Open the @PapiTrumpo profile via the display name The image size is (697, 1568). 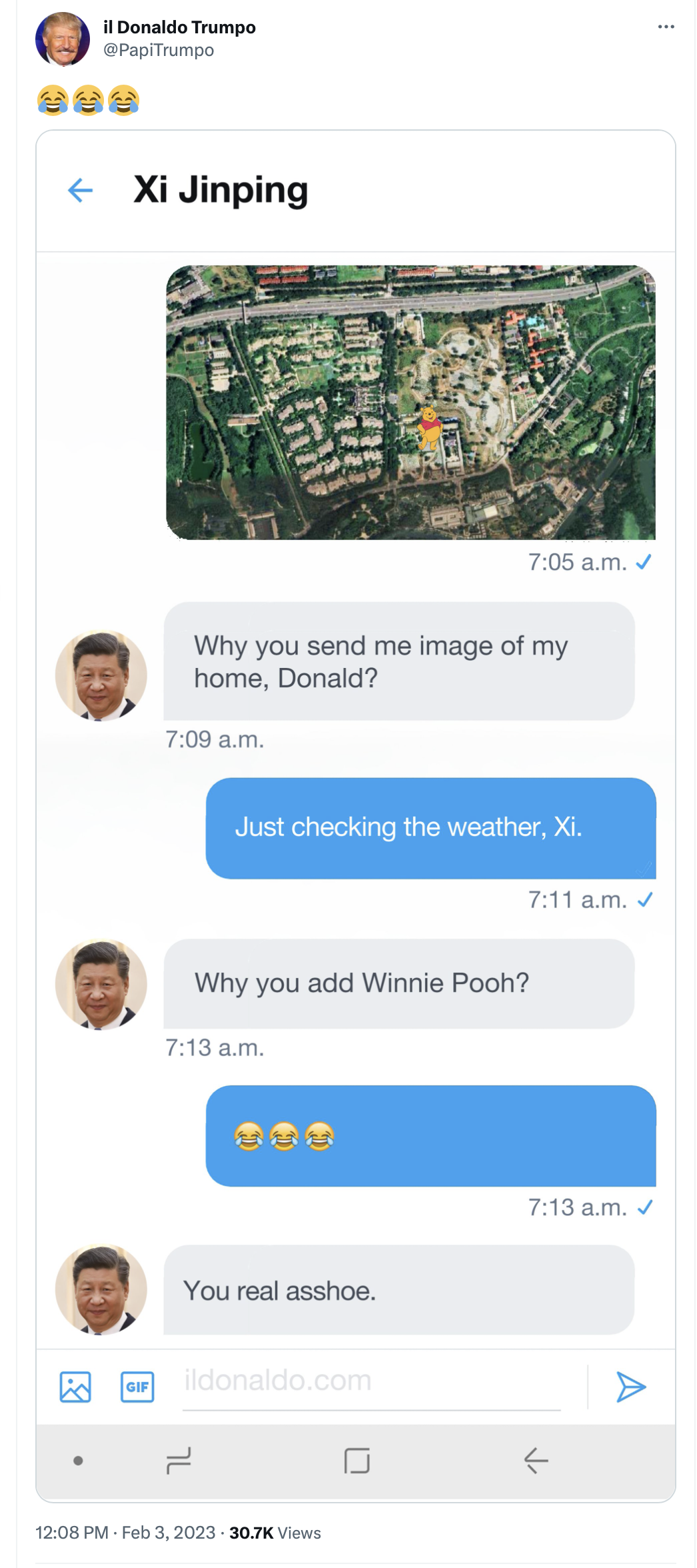pos(179,27)
